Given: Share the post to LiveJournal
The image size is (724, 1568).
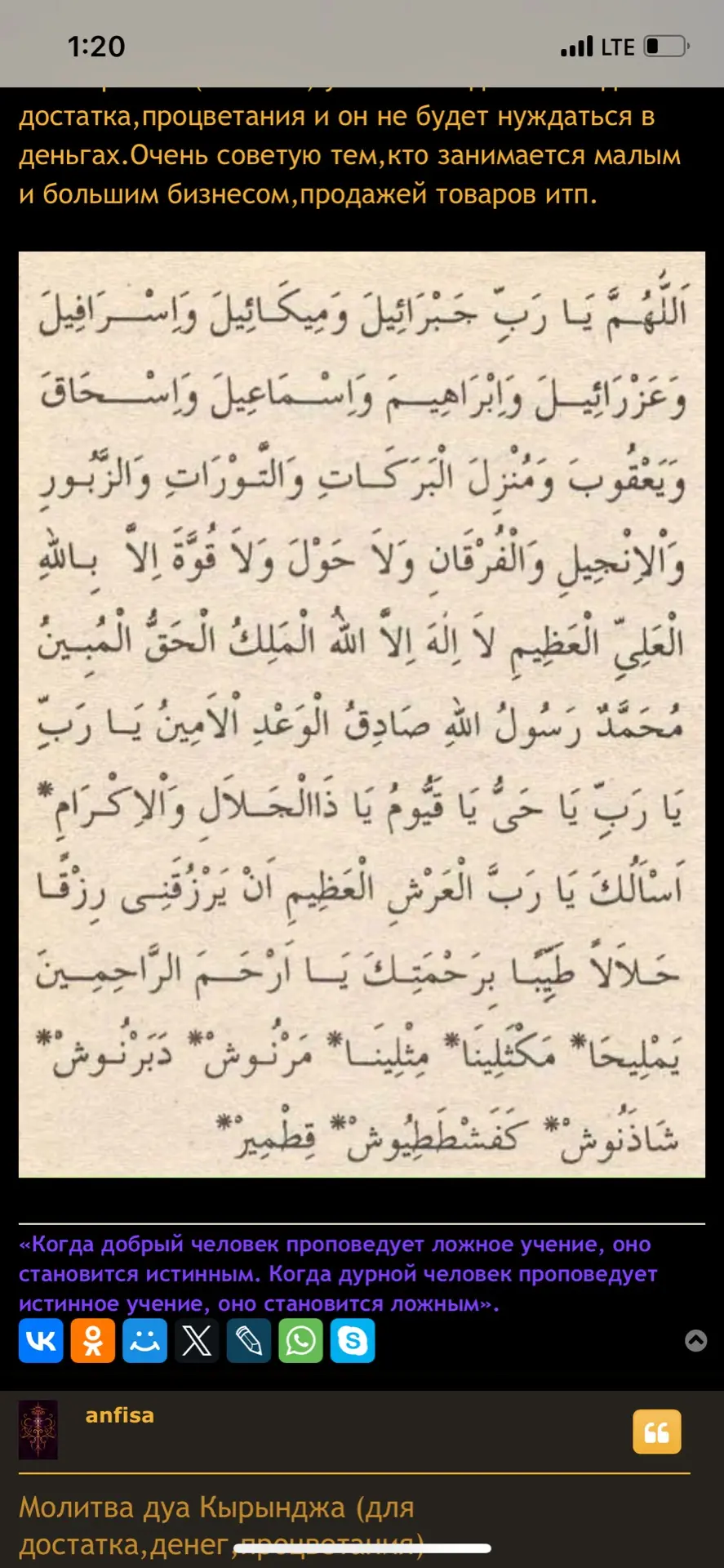Looking at the screenshot, I should 249,1341.
